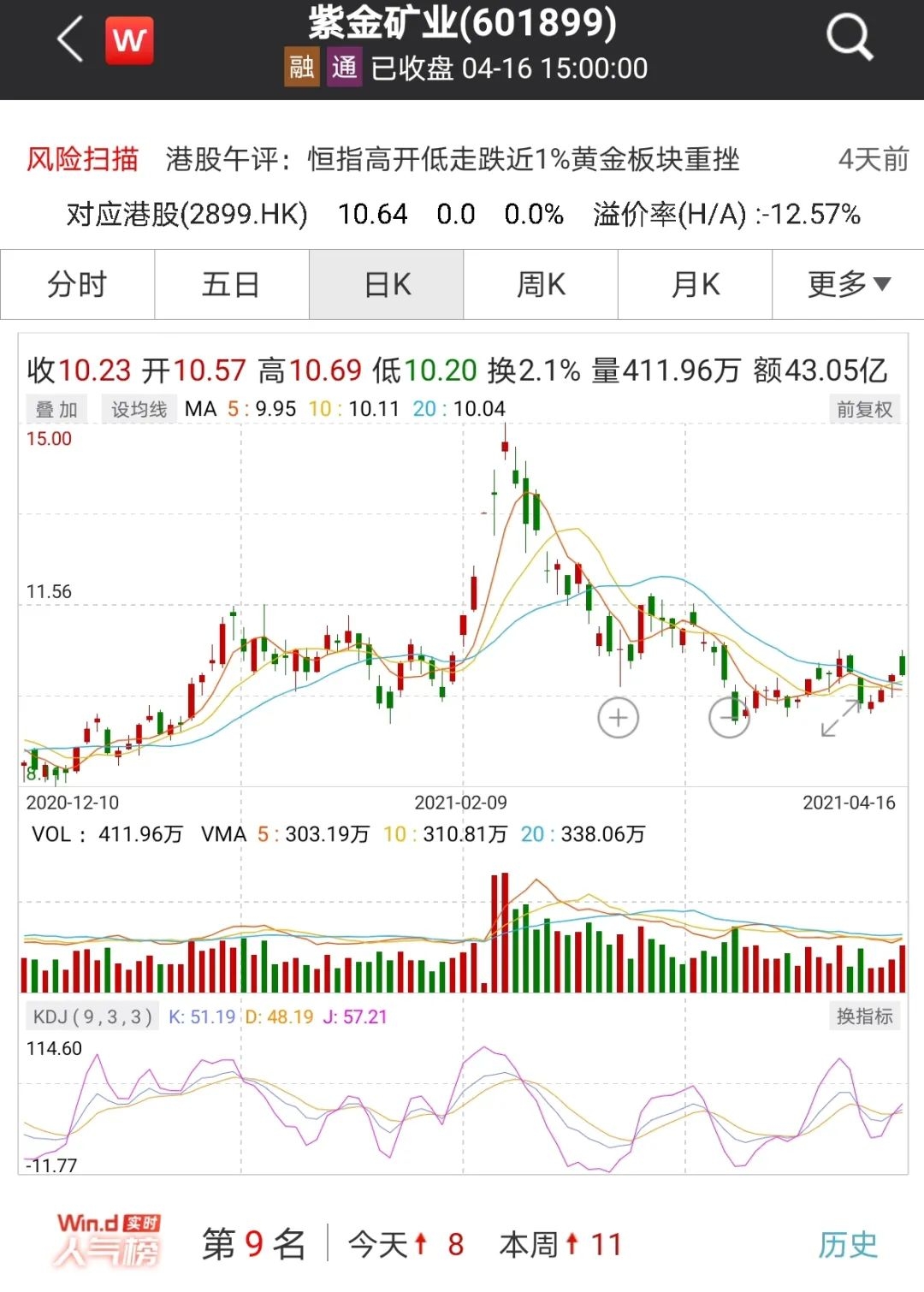Screen dimensions: 924x1292
Task: Open 设均线 moving average settings
Action: [x=139, y=410]
